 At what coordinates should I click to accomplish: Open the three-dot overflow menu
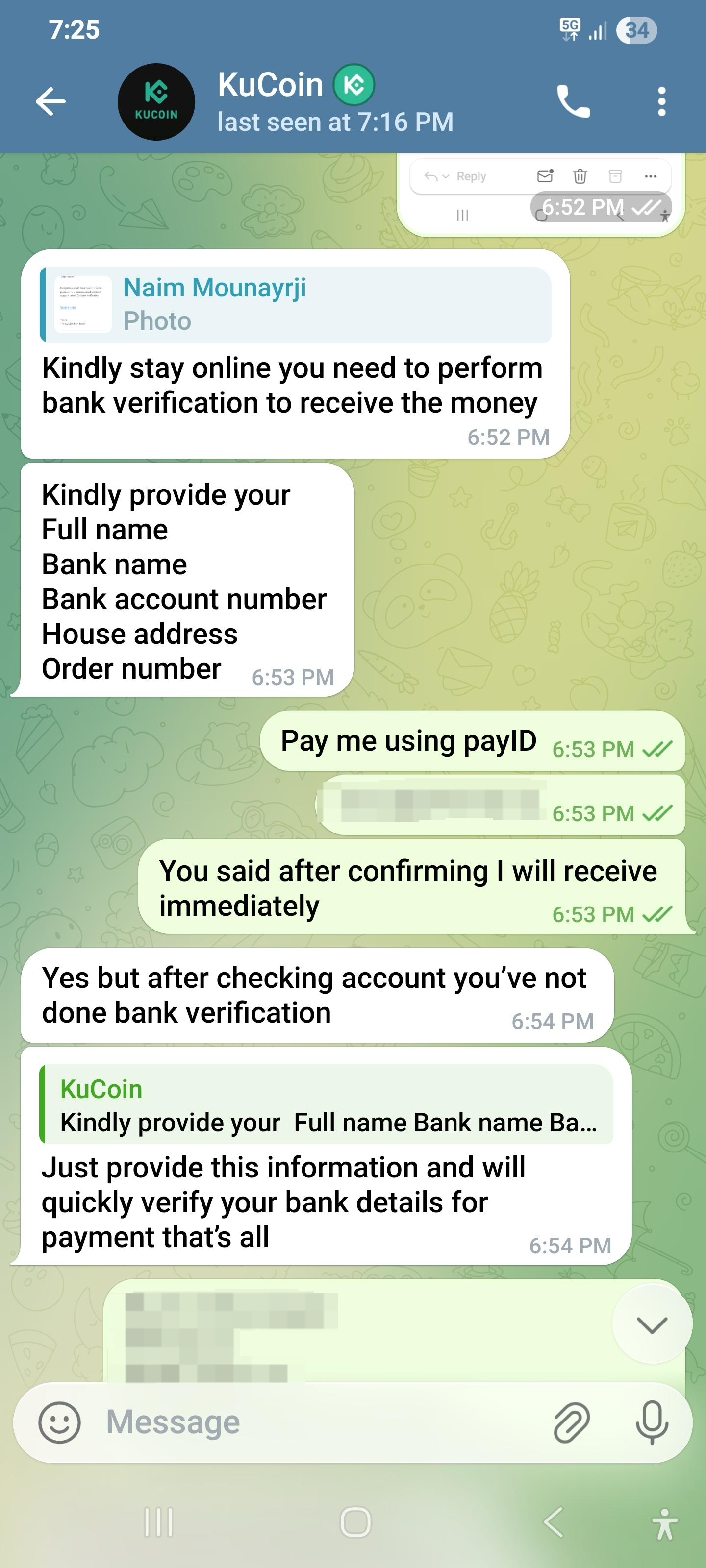[x=661, y=101]
